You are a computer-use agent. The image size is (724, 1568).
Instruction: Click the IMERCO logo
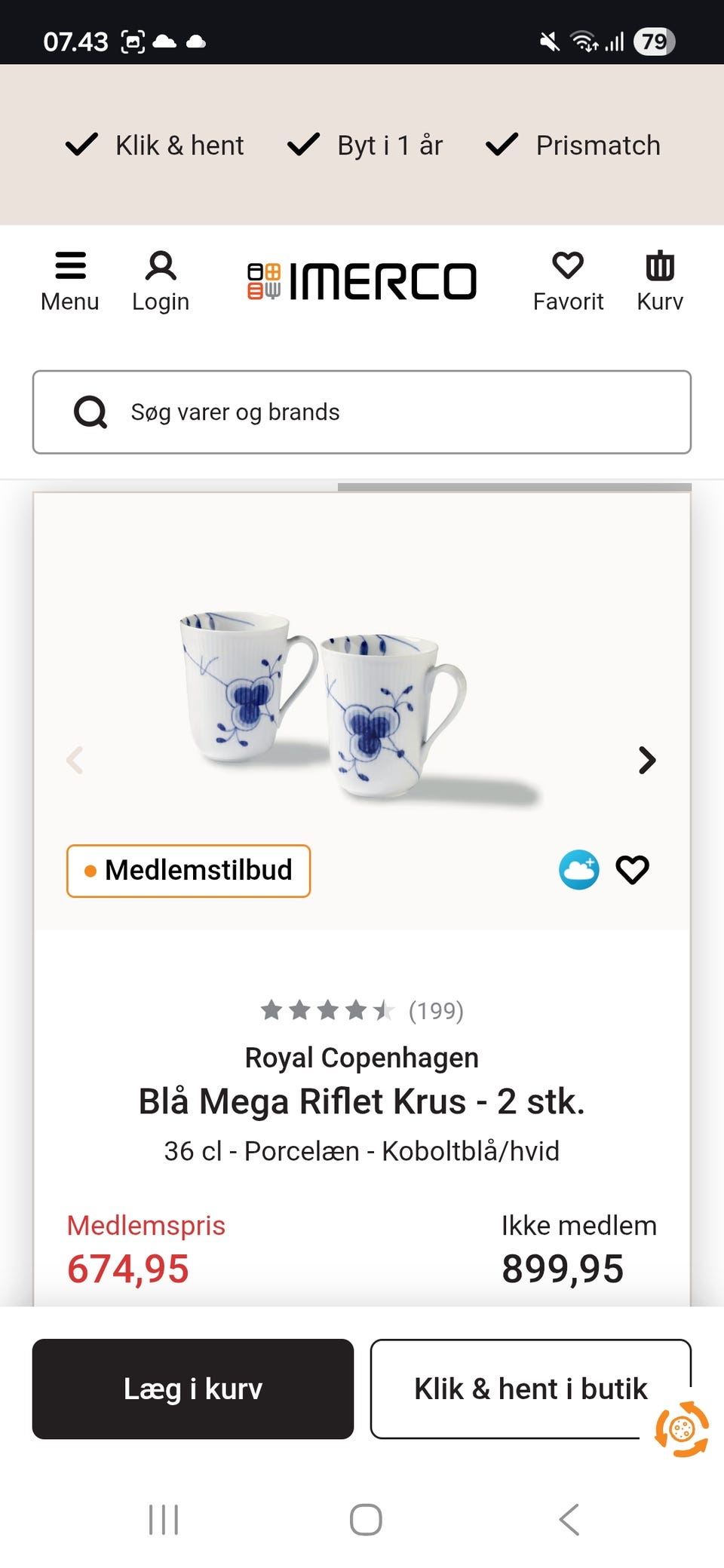coord(362,279)
